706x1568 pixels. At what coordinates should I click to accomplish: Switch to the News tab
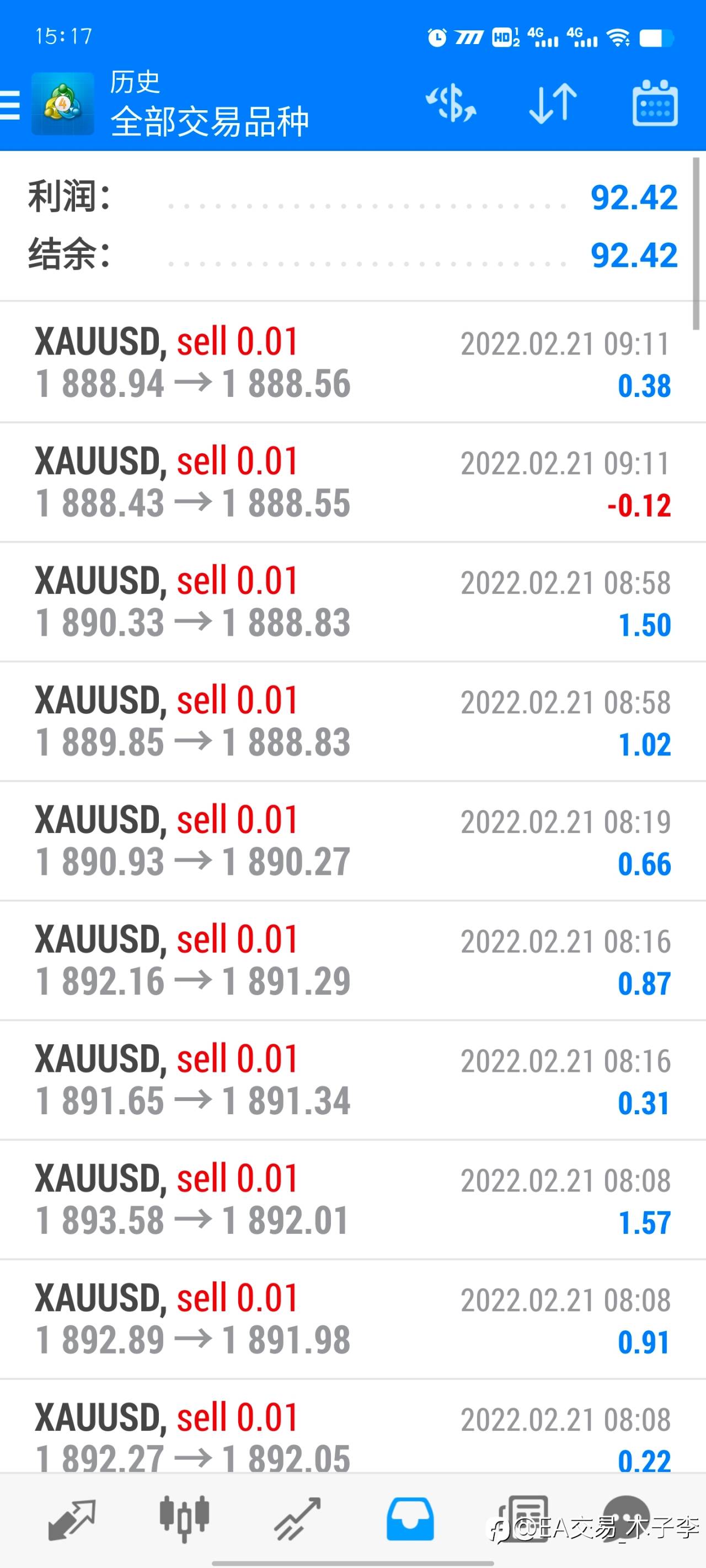[523, 1520]
